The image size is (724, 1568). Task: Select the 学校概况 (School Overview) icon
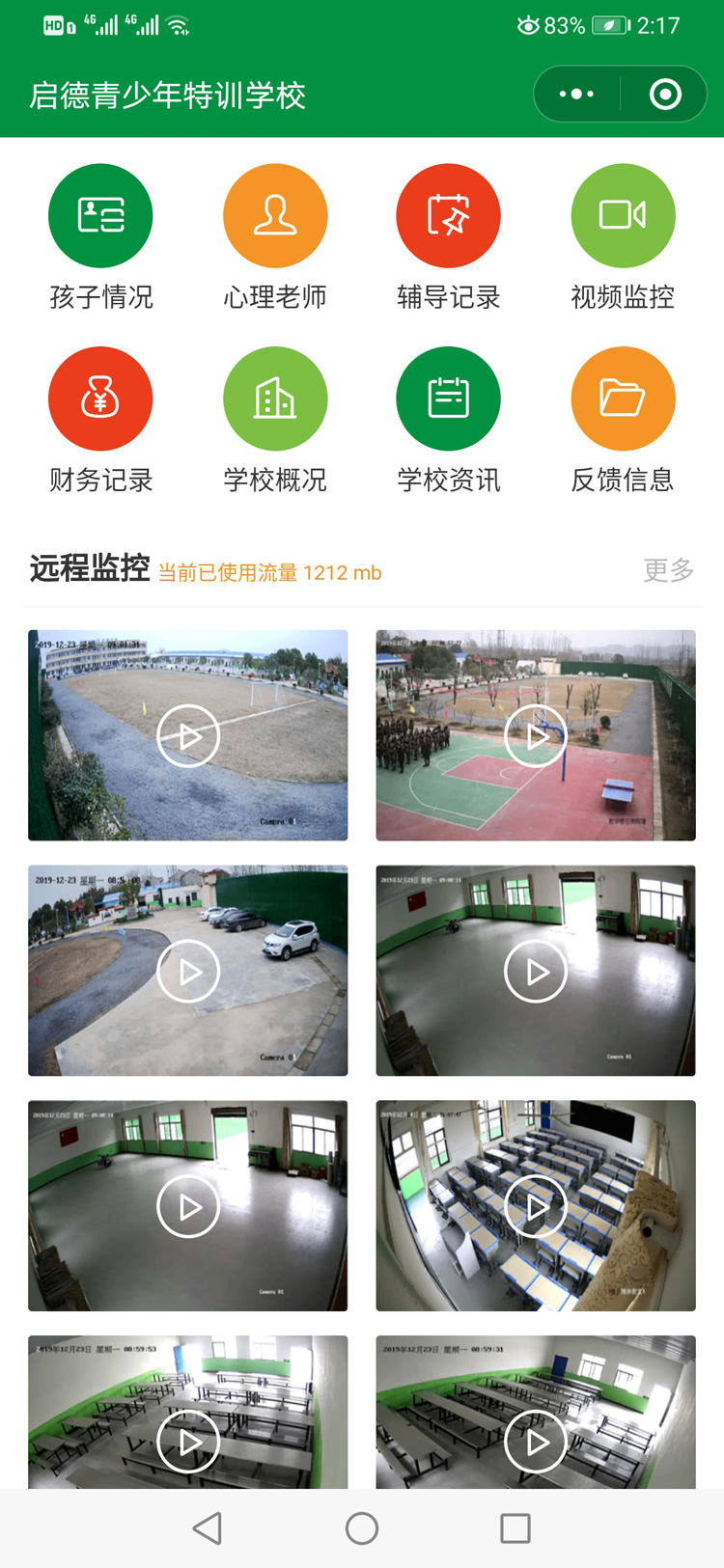tap(274, 398)
